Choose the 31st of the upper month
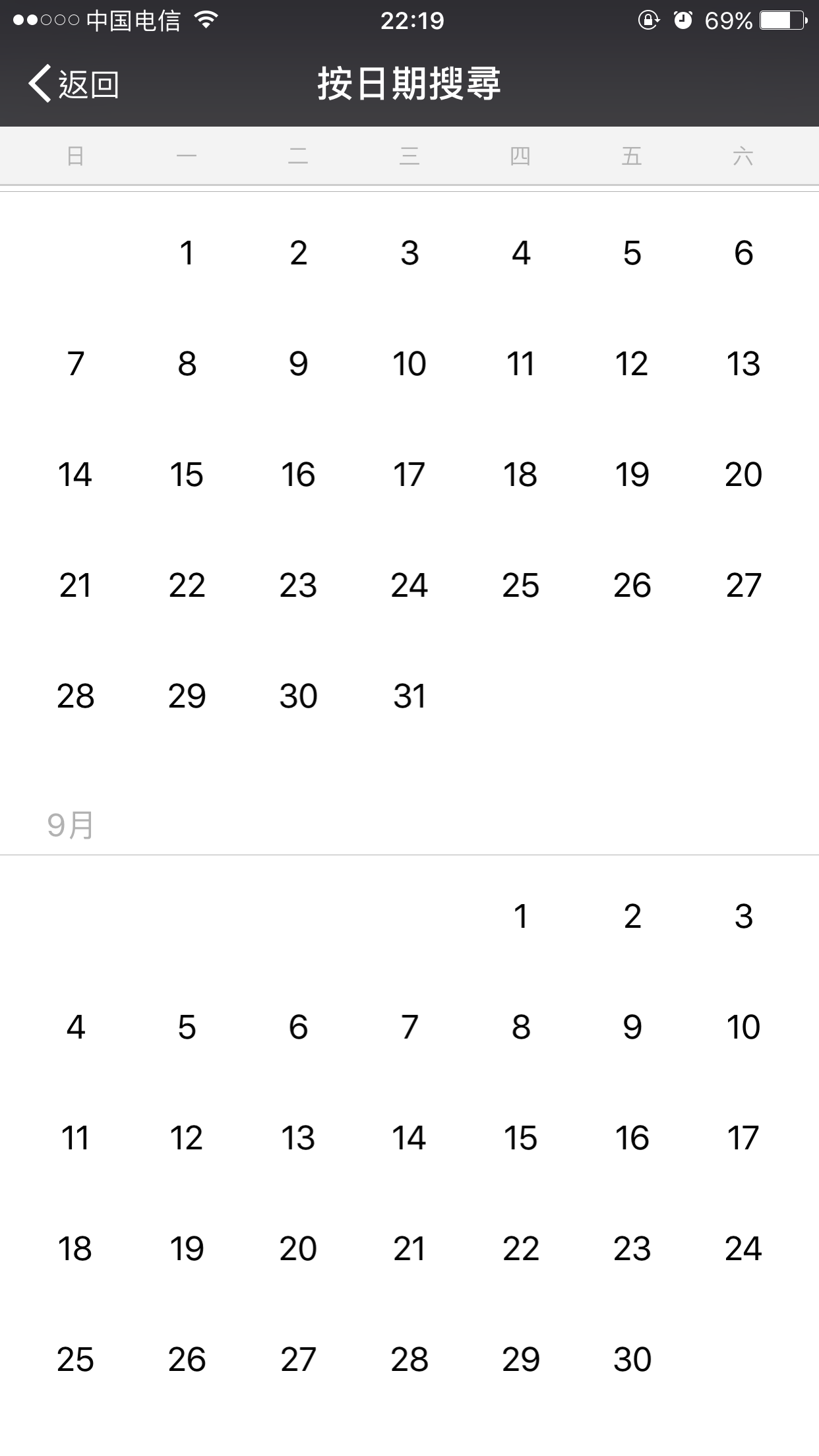Image resolution: width=819 pixels, height=1456 pixels. [x=409, y=696]
